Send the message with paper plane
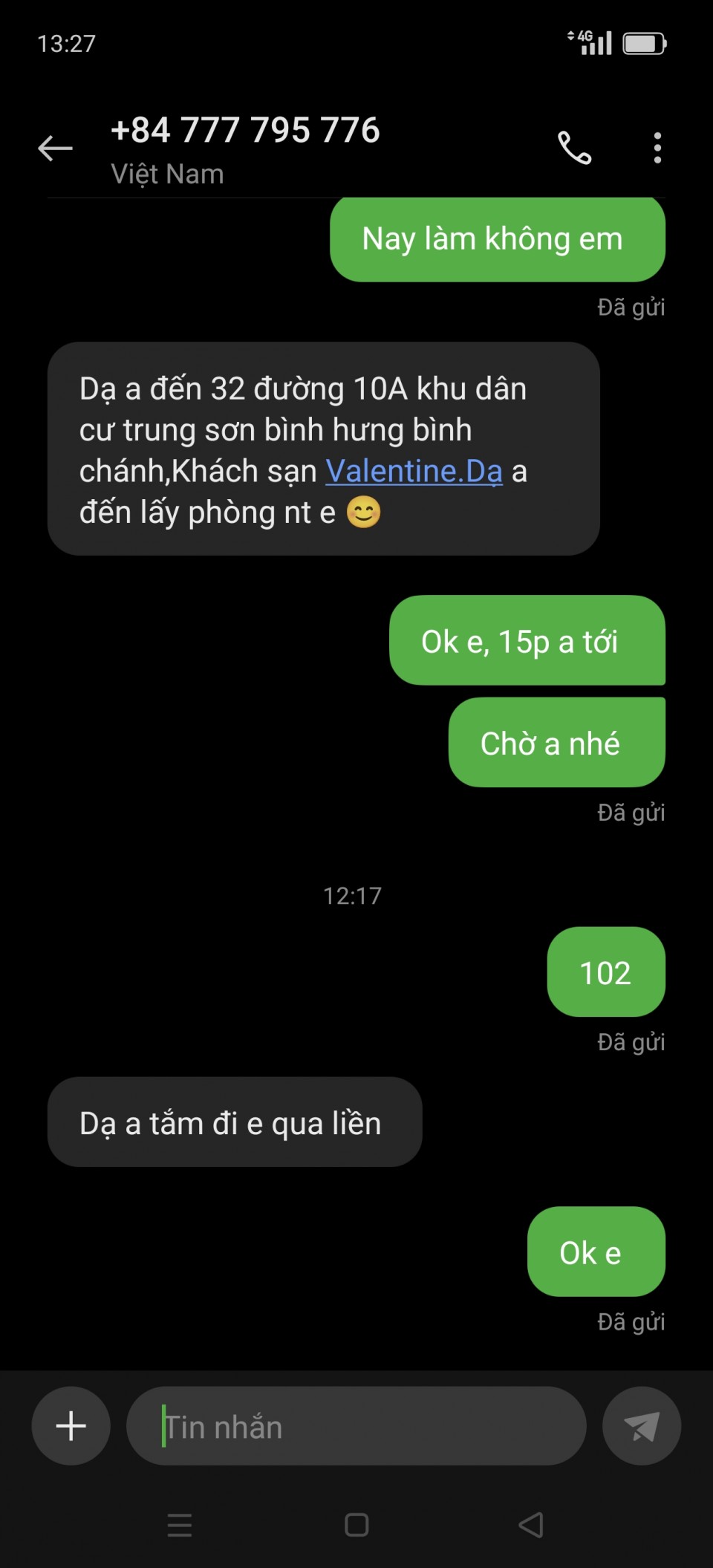713x1568 pixels. pyautogui.click(x=641, y=1425)
